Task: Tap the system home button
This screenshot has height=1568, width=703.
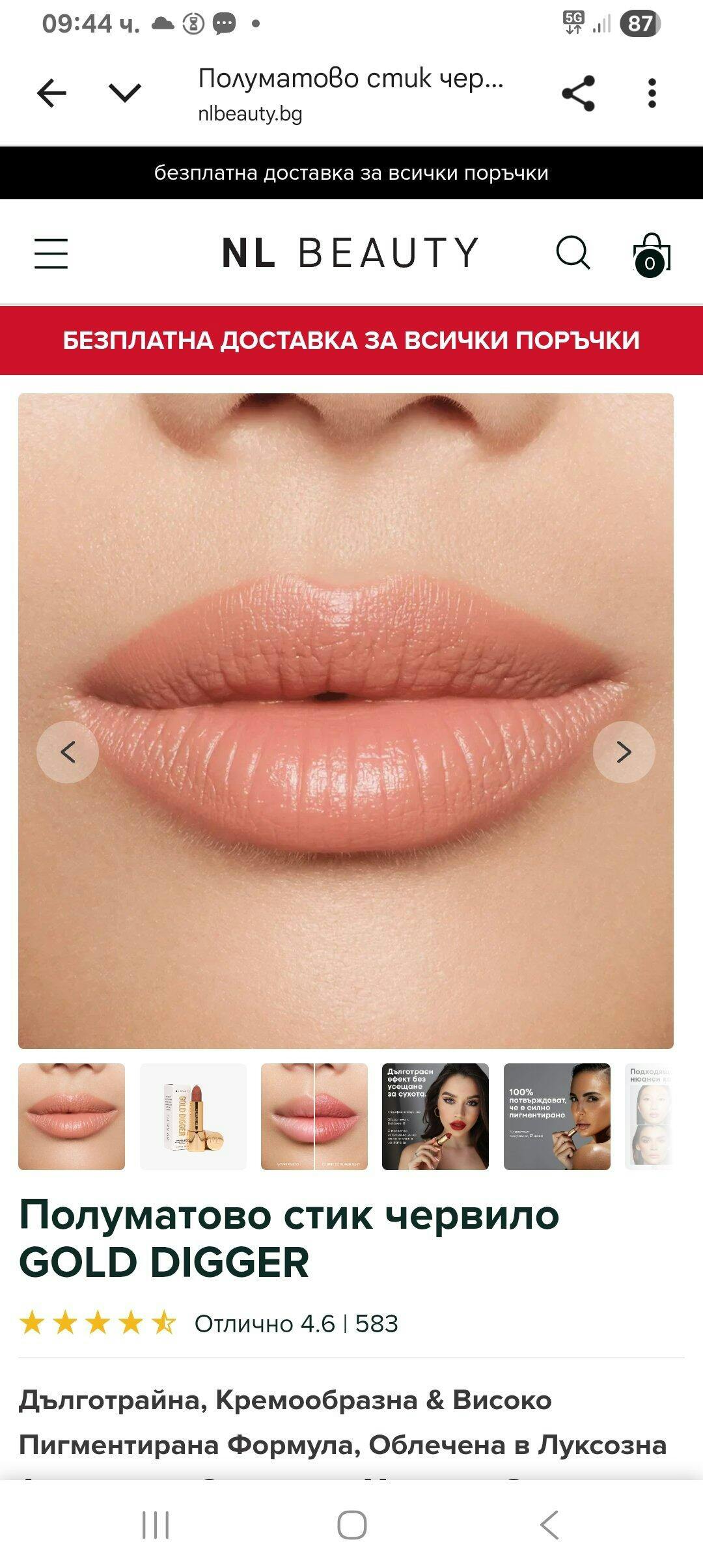Action: coord(351,1525)
